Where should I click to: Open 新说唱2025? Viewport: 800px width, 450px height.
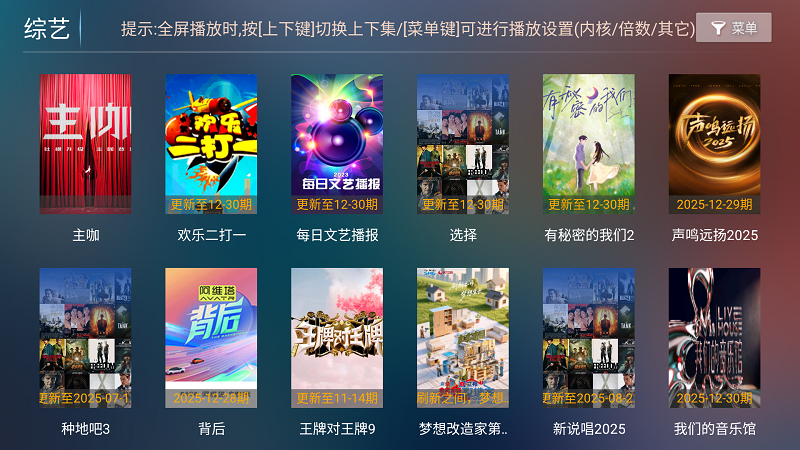click(589, 338)
